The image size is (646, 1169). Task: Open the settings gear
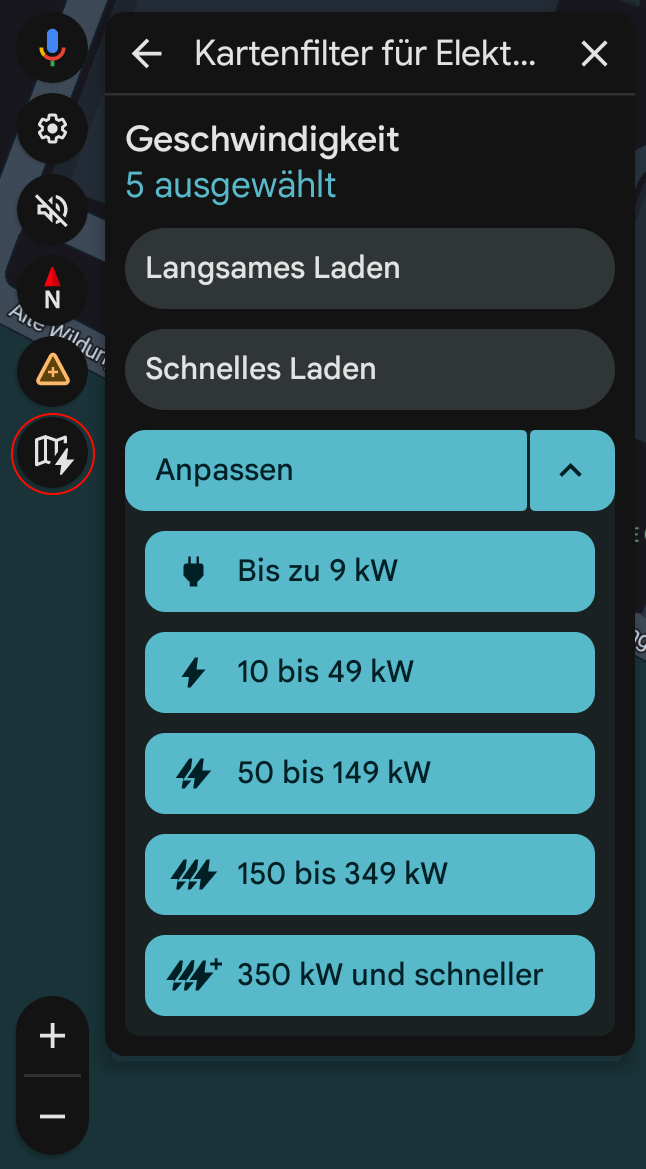point(52,128)
